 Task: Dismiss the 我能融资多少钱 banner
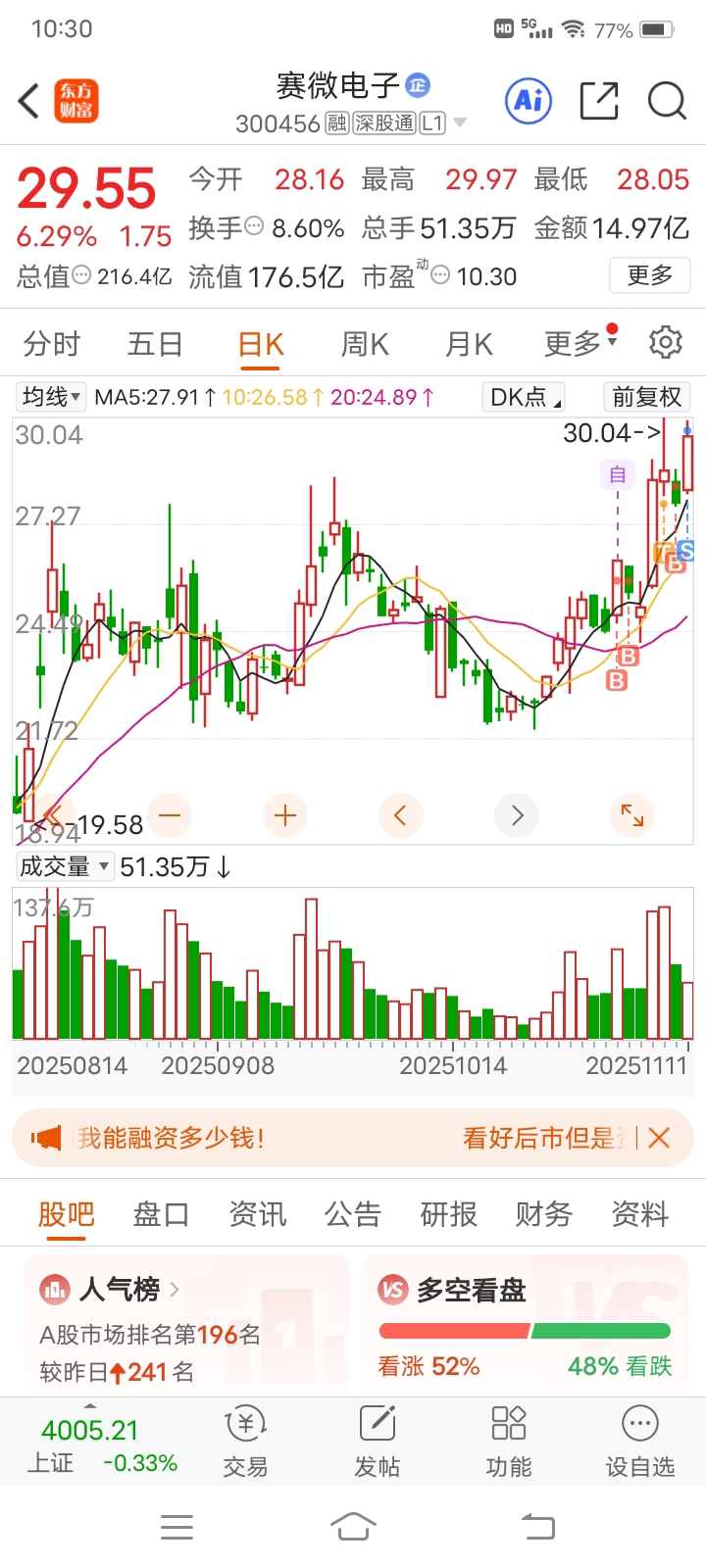[659, 1138]
